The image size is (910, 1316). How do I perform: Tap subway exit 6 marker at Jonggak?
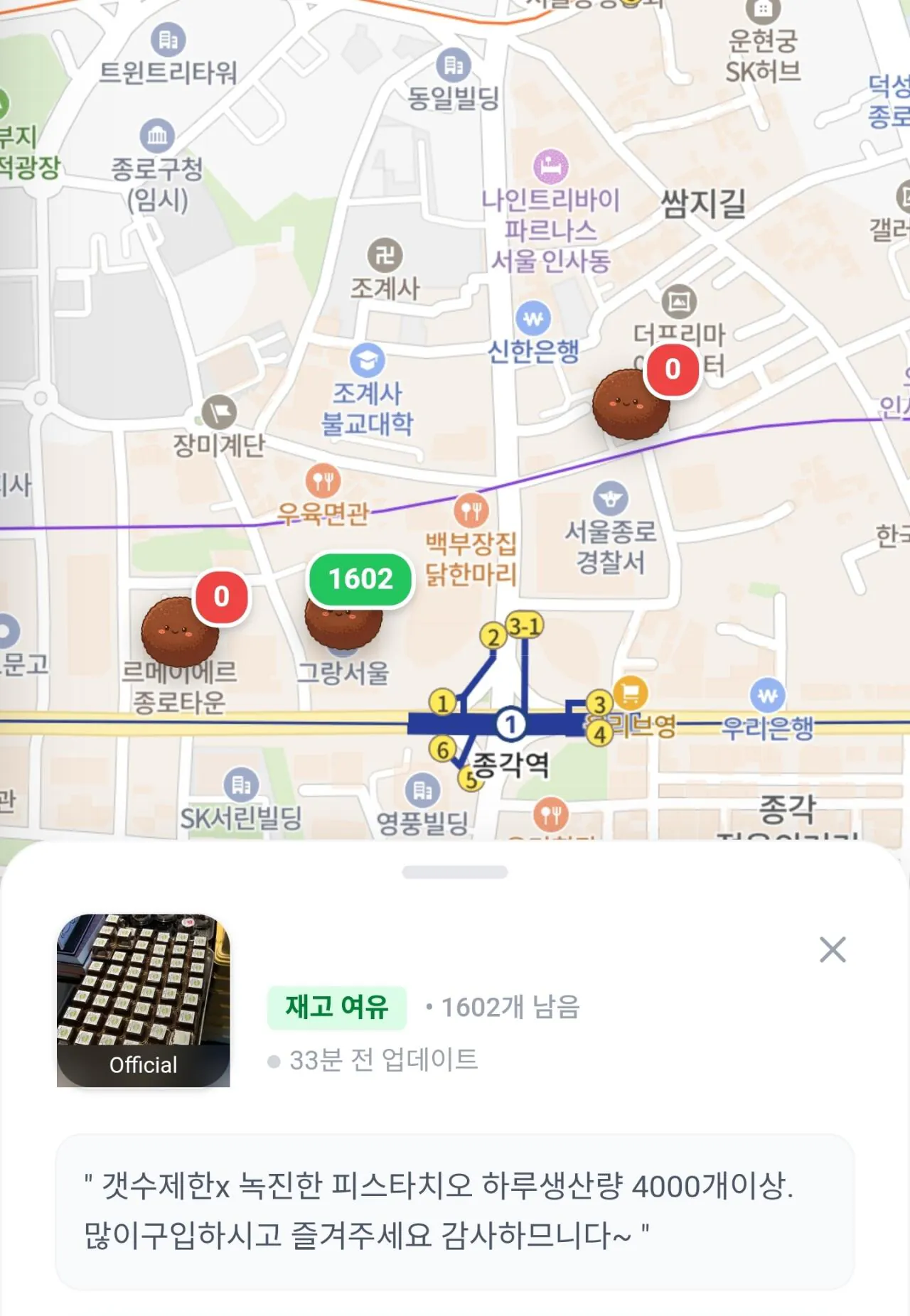click(x=444, y=747)
